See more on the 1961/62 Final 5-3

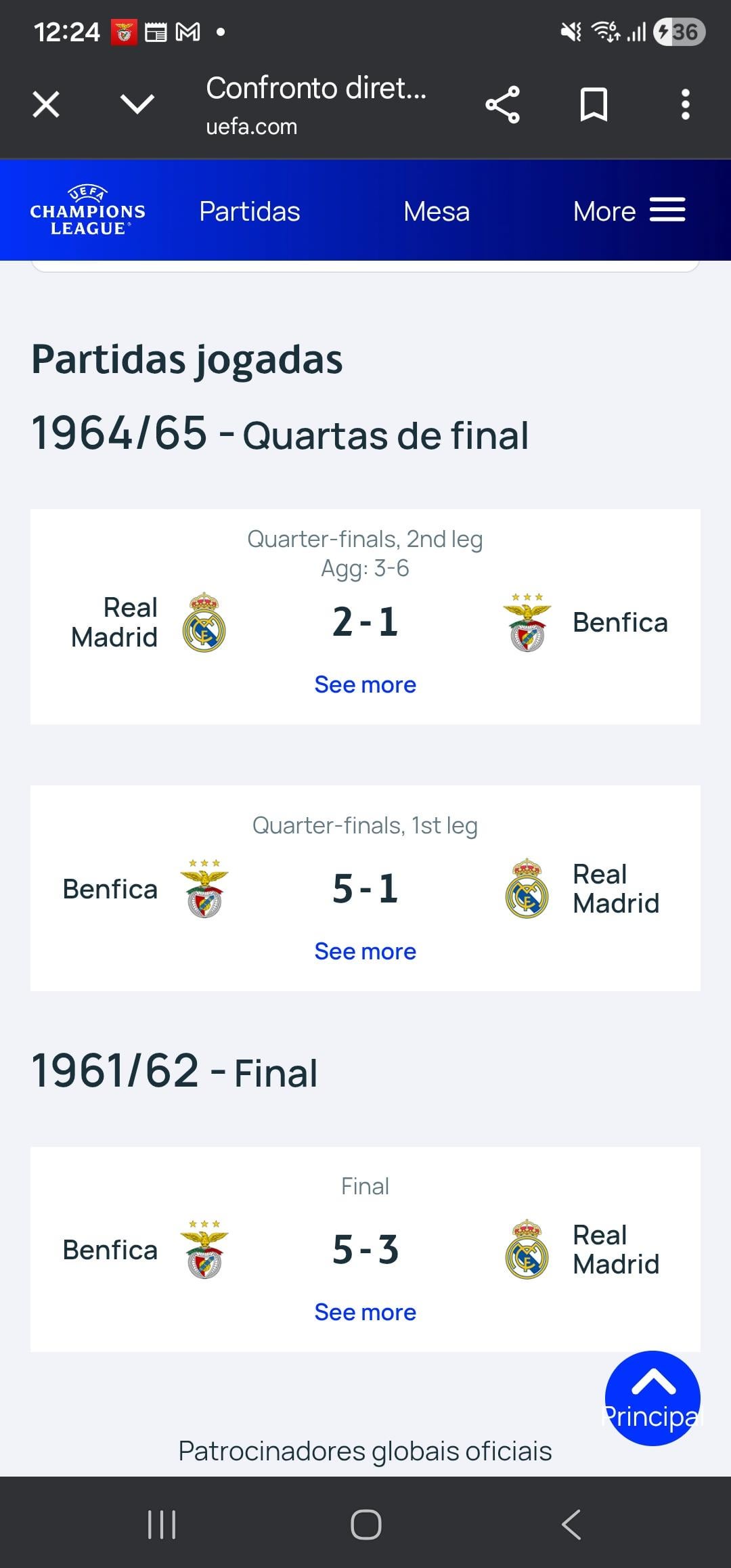coord(365,1312)
